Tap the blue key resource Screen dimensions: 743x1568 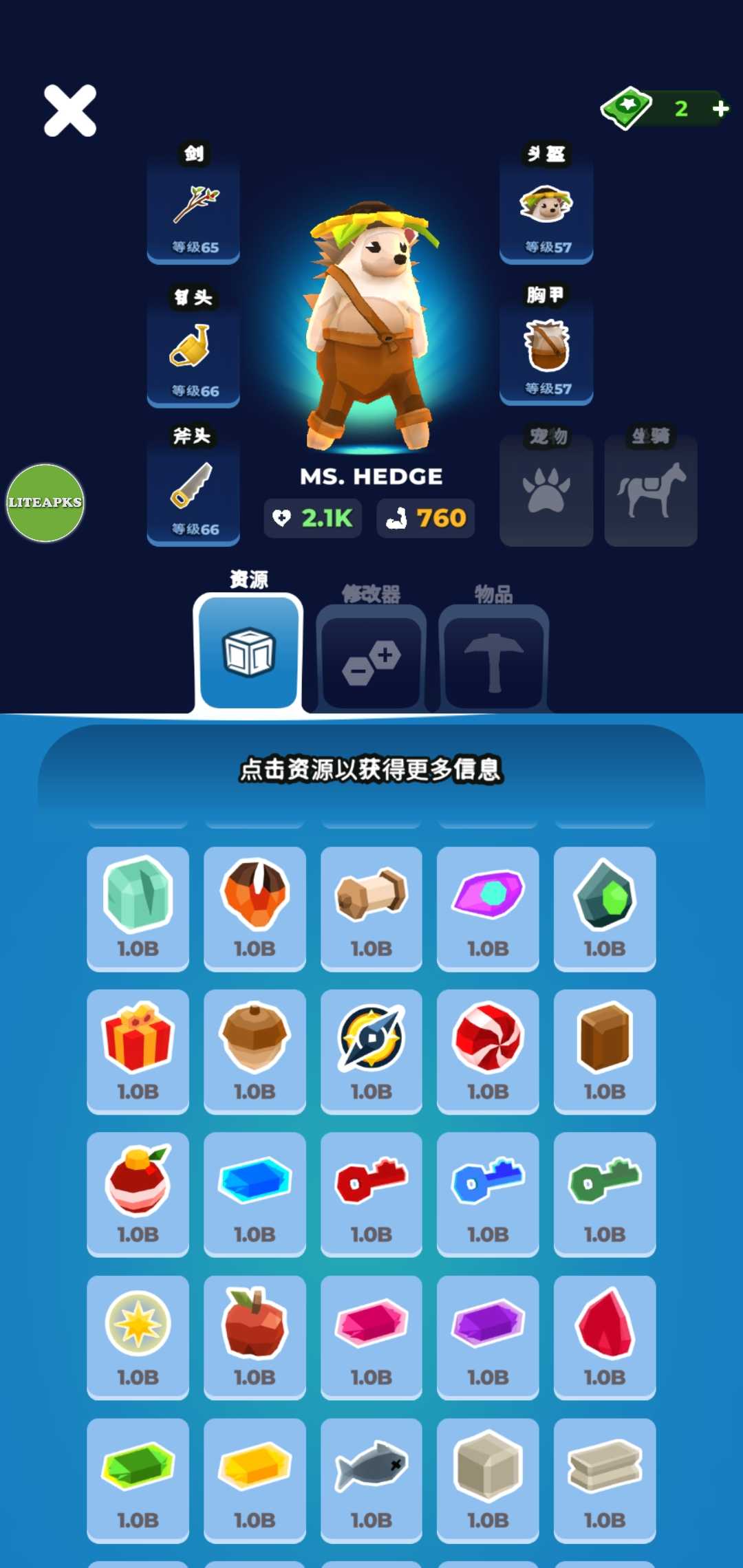click(x=488, y=1193)
